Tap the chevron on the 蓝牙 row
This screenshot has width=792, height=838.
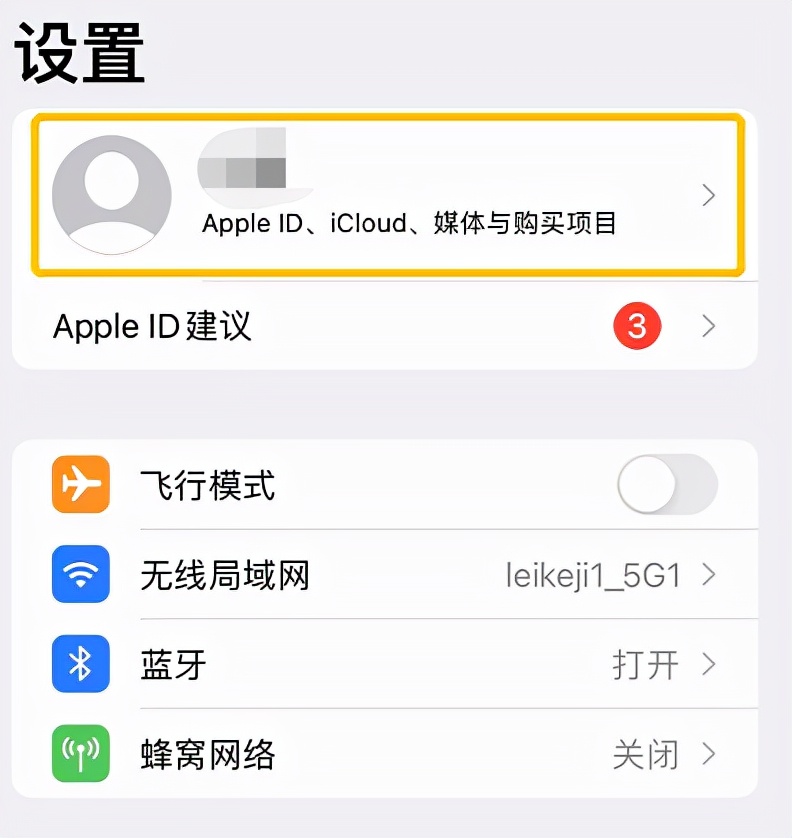pyautogui.click(x=709, y=665)
